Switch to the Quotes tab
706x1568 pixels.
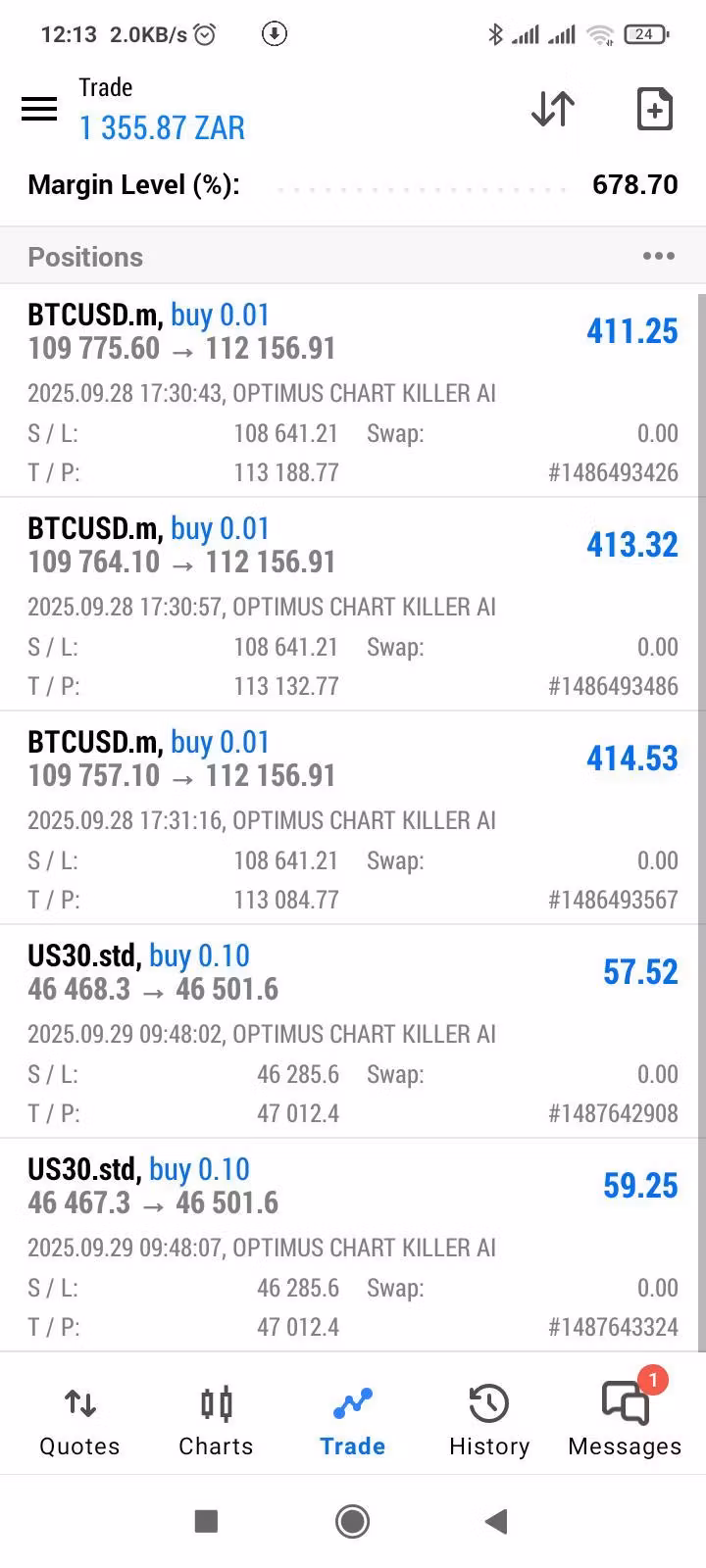(79, 1422)
